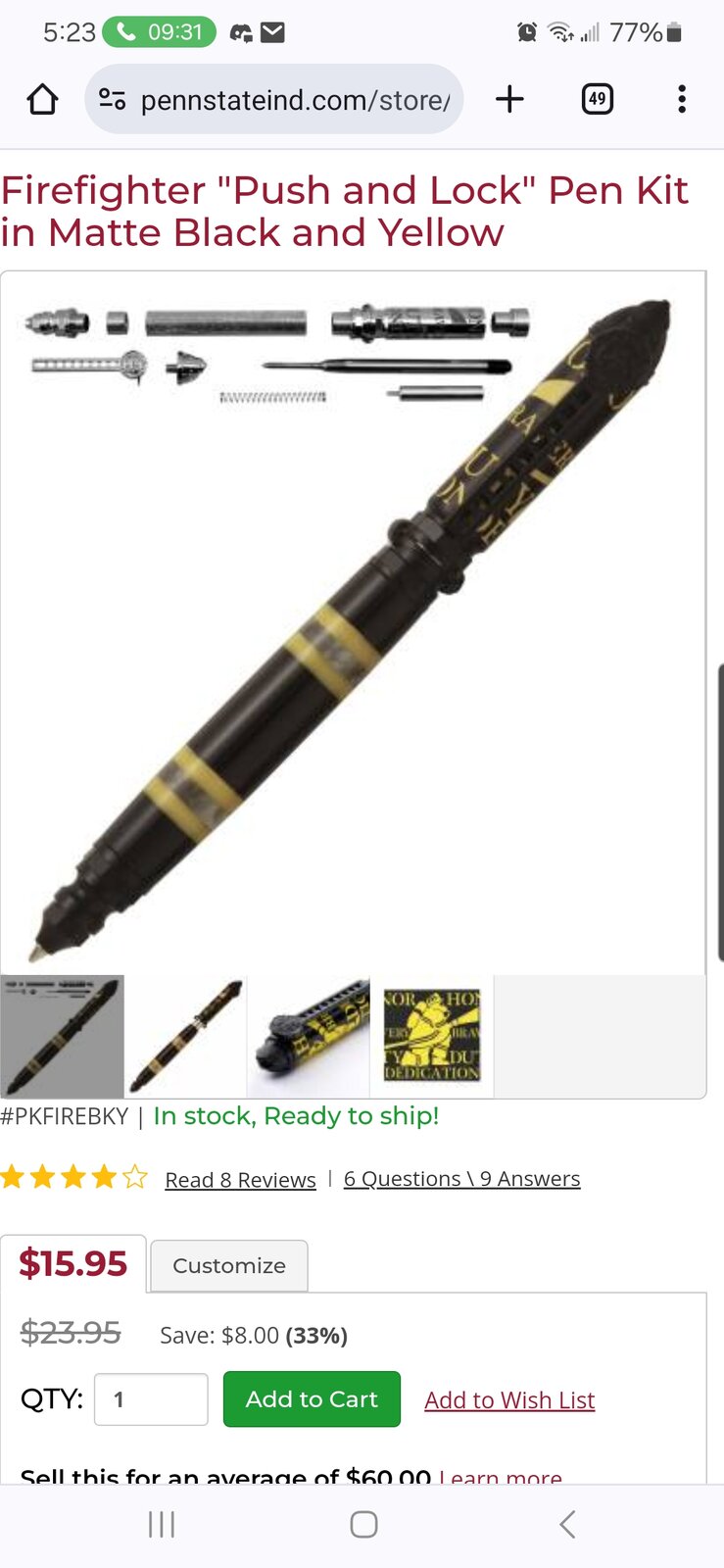Image resolution: width=724 pixels, height=1568 pixels.
Task: Open the browser overflow menu
Action: pyautogui.click(x=681, y=99)
